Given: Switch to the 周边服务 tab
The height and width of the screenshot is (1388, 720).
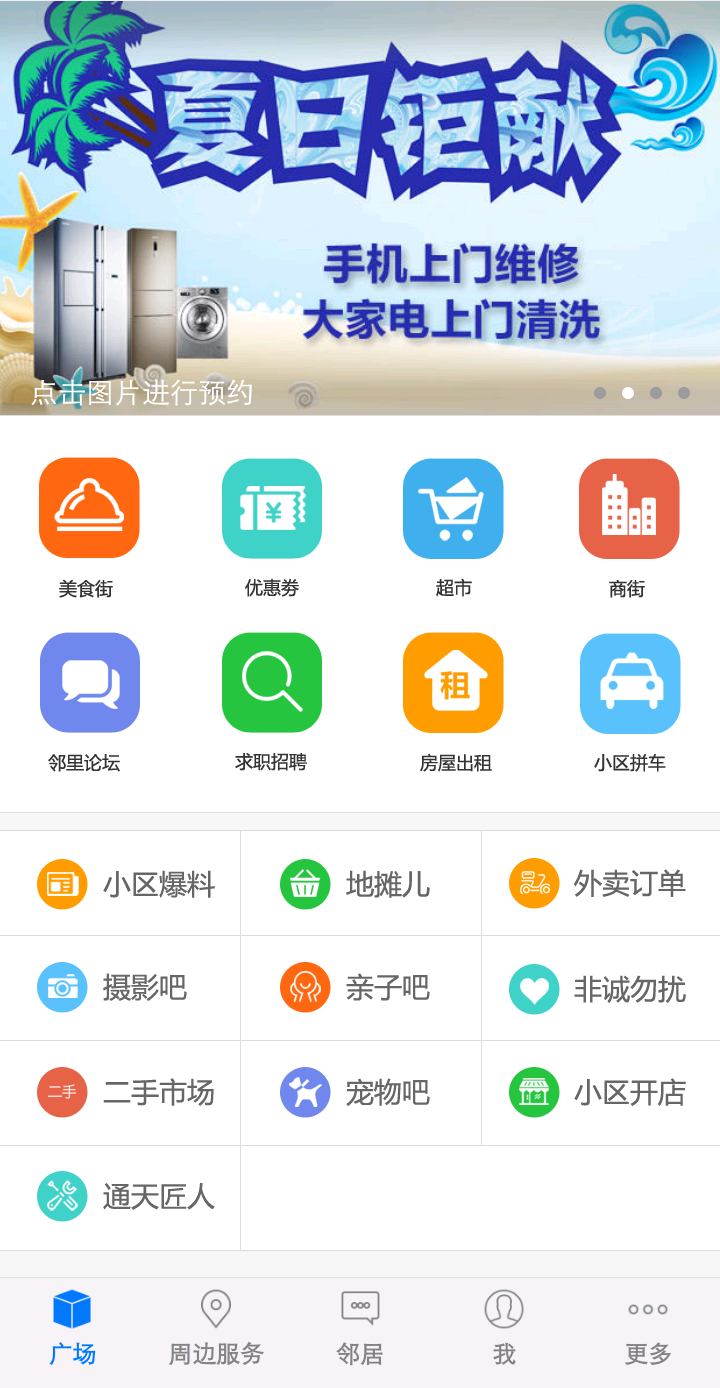Looking at the screenshot, I should pos(216,1328).
